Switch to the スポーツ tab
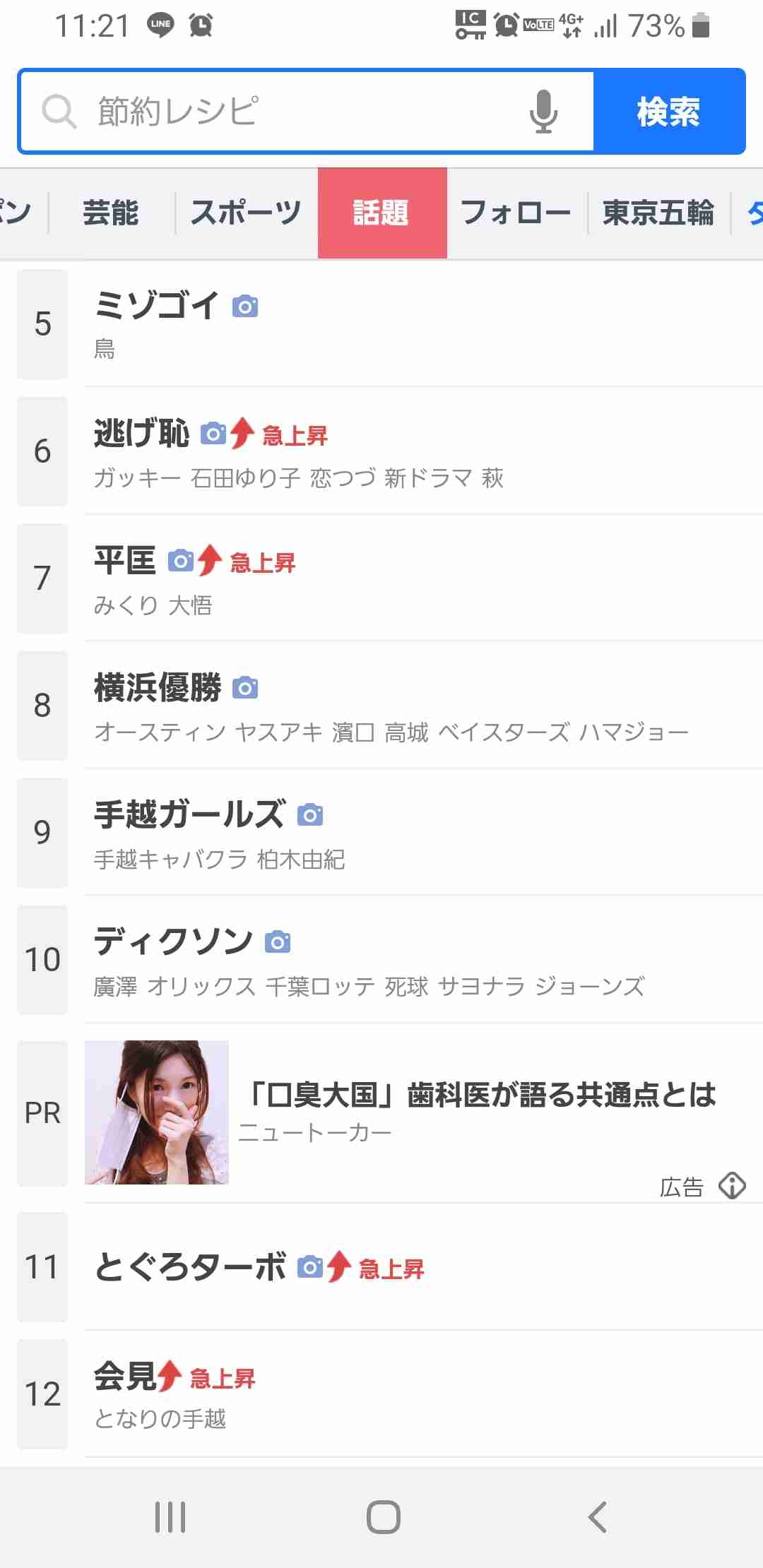Screen dimensions: 763x1568 (247, 213)
